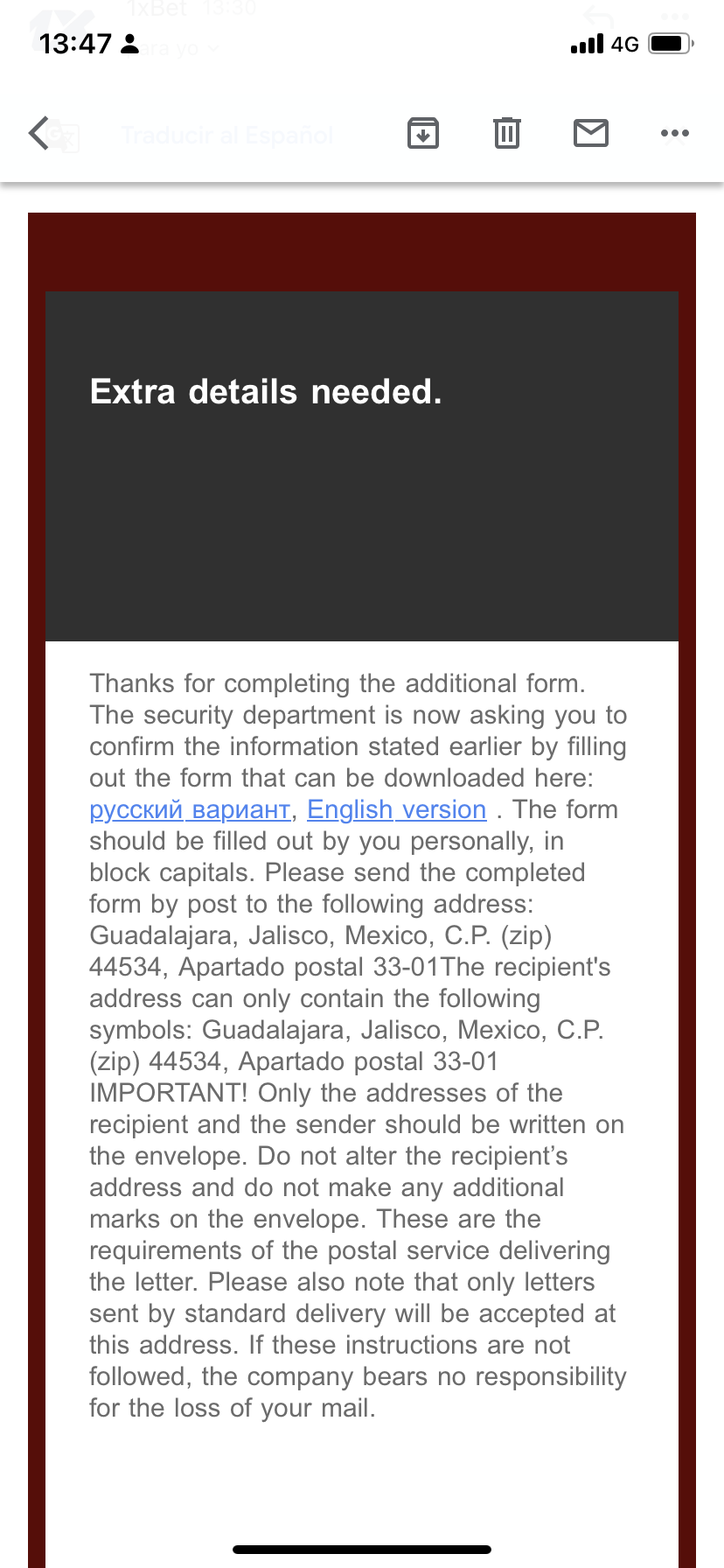Go back to the inbox

click(38, 134)
